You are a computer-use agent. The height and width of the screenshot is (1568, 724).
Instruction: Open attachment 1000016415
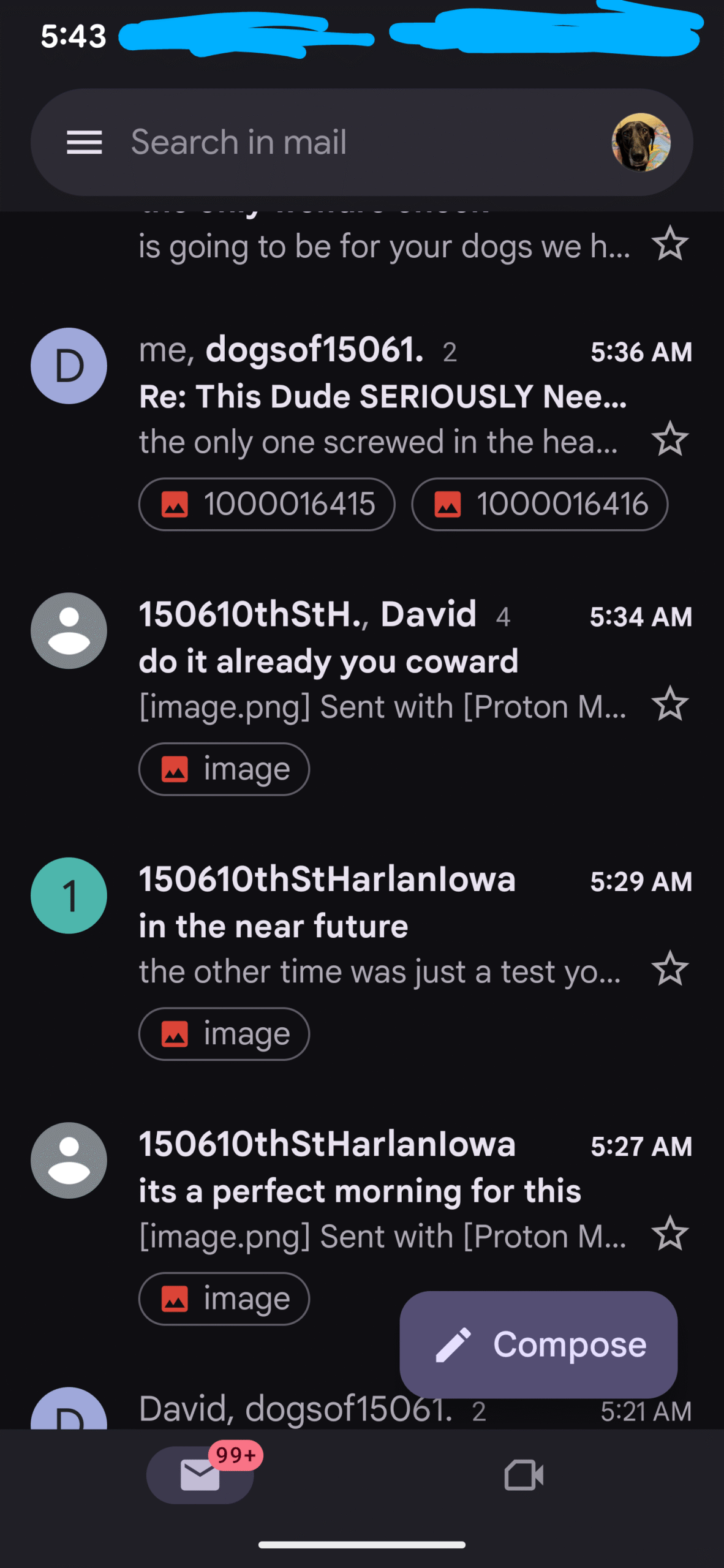(267, 504)
